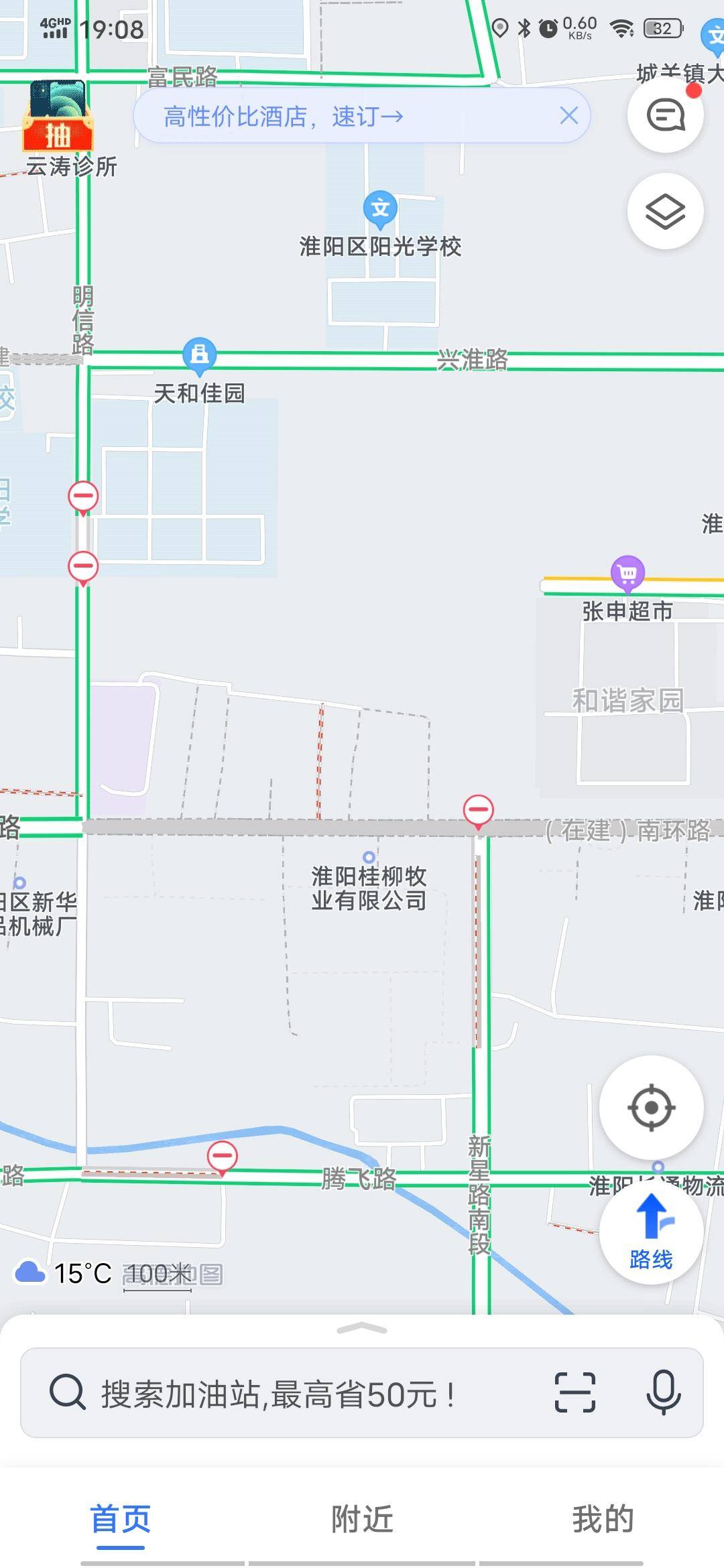
Task: Start voice search with the microphone
Action: pyautogui.click(x=663, y=1393)
